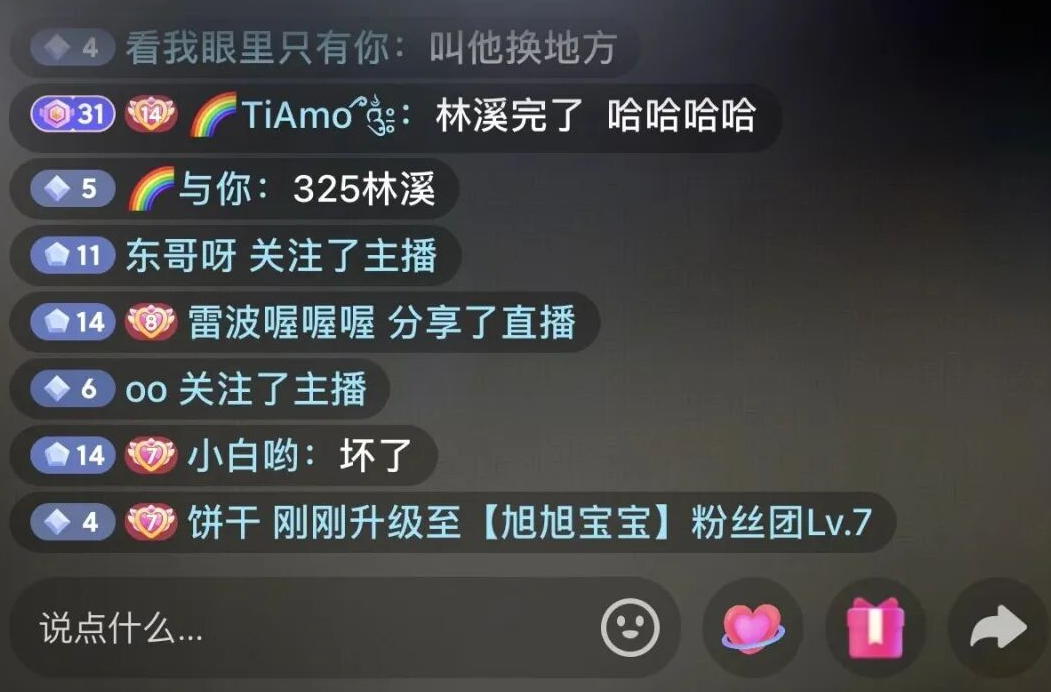Screen dimensions: 1051x692
Task: Tap the 说点什么 comment input field
Action: 300,629
